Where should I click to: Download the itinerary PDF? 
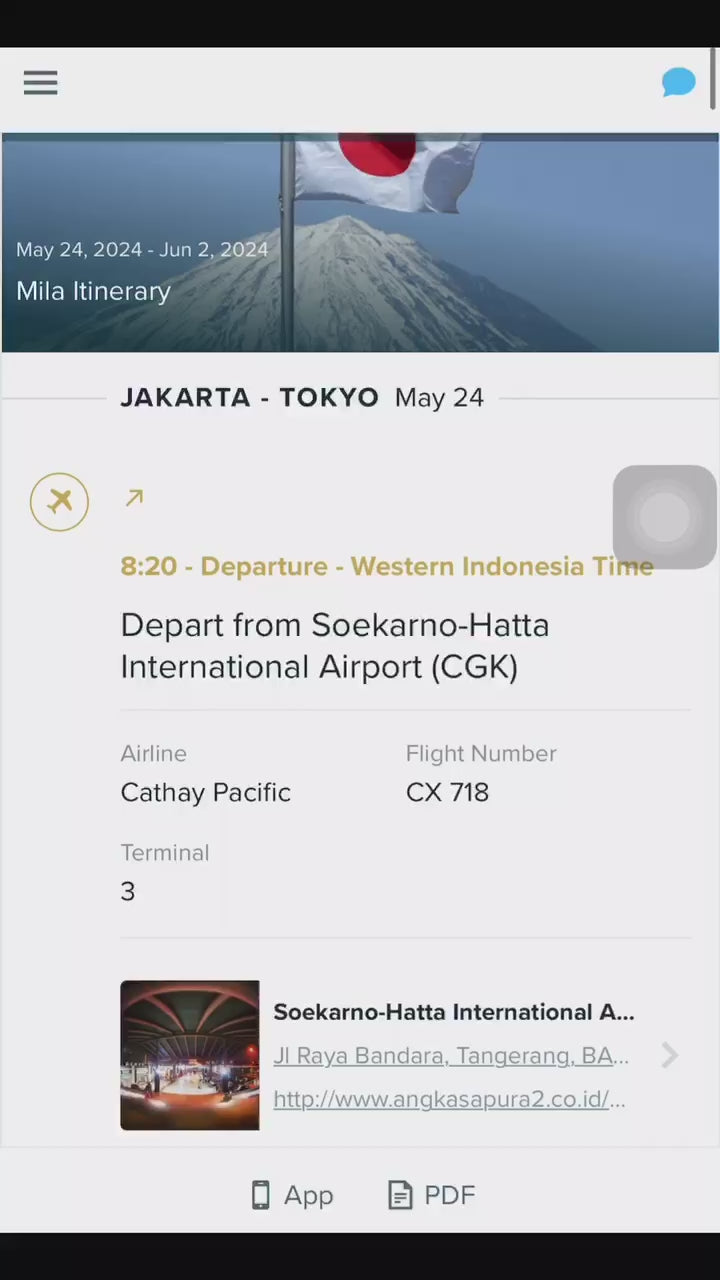coord(432,1195)
